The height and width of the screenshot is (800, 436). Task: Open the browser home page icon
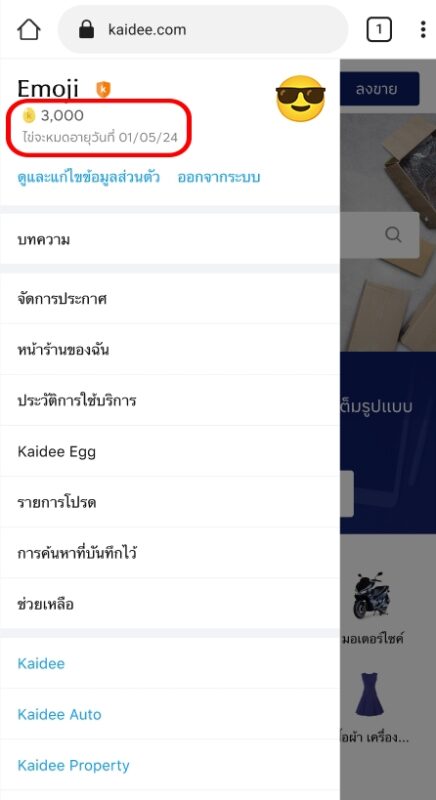(x=29, y=30)
